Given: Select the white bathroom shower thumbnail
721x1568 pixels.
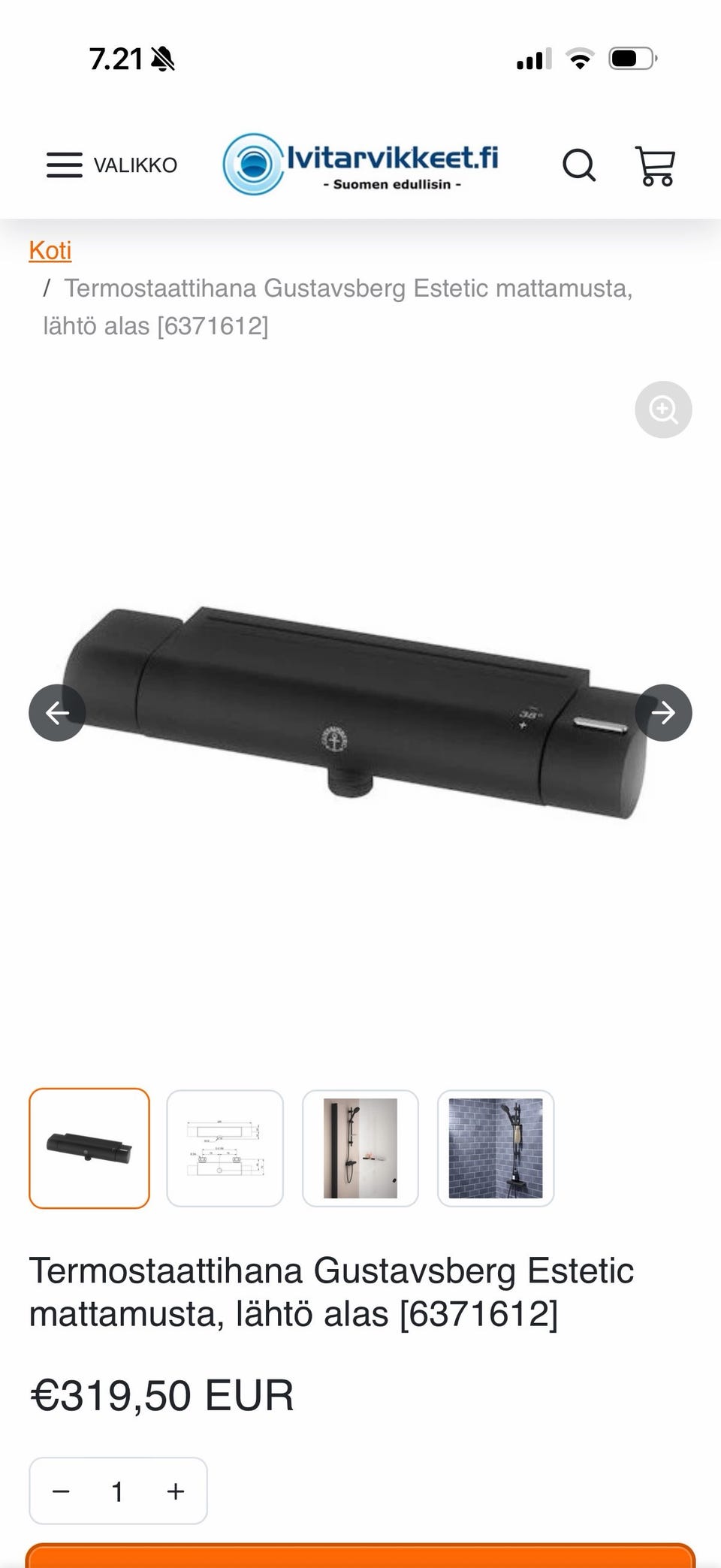Looking at the screenshot, I should (360, 1148).
